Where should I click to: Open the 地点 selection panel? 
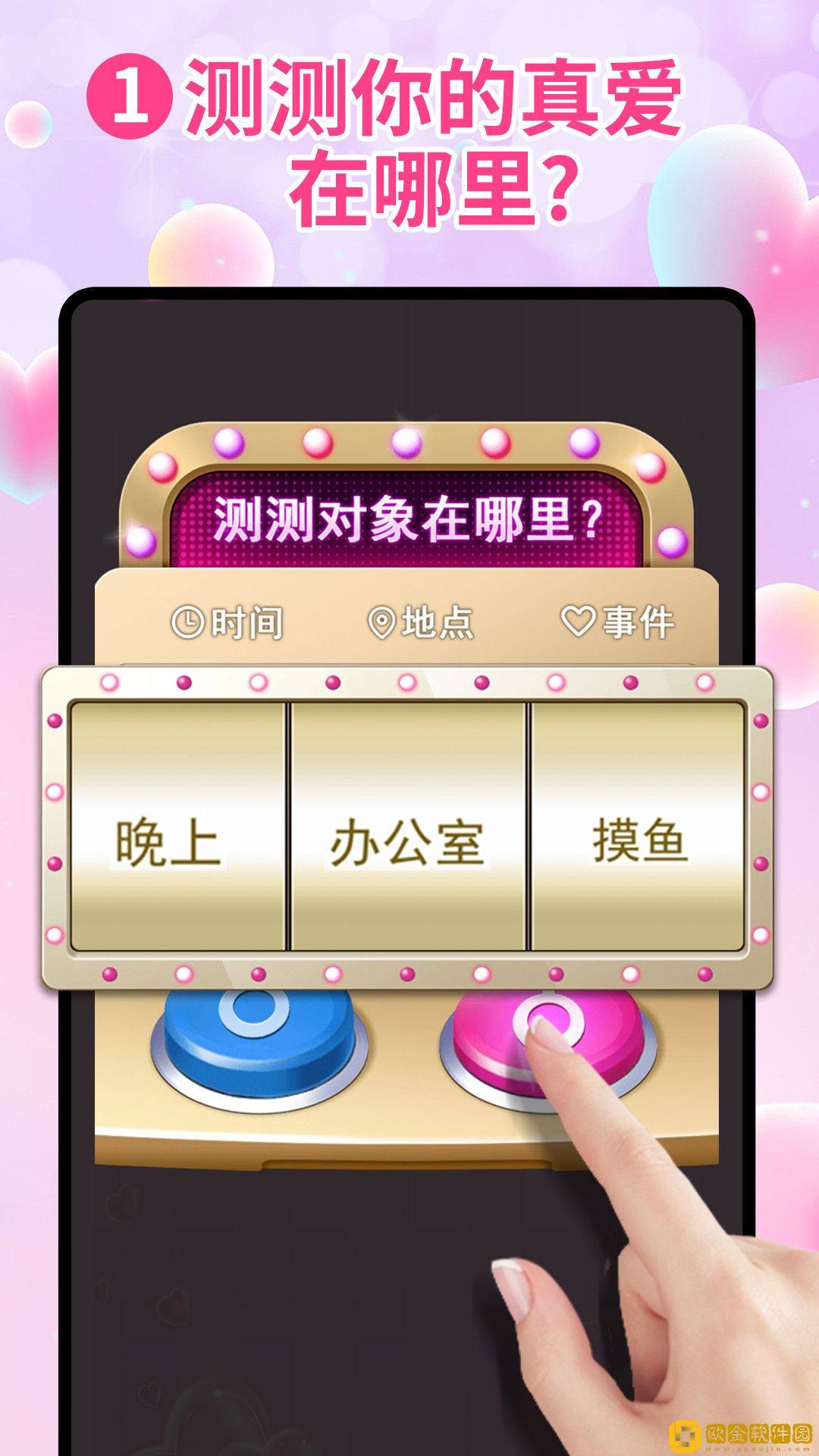[419, 623]
